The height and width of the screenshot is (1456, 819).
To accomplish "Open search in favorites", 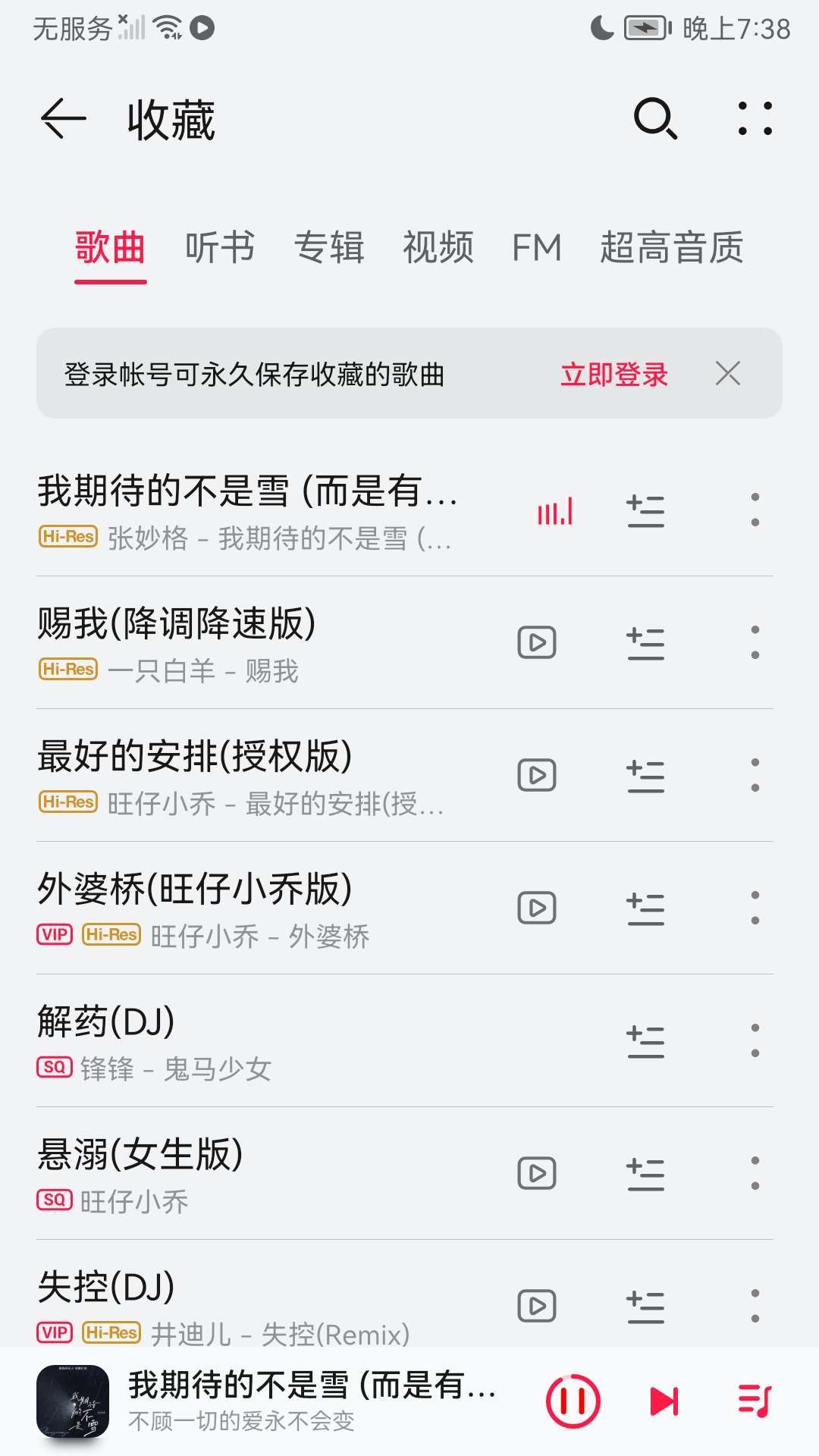I will click(654, 120).
